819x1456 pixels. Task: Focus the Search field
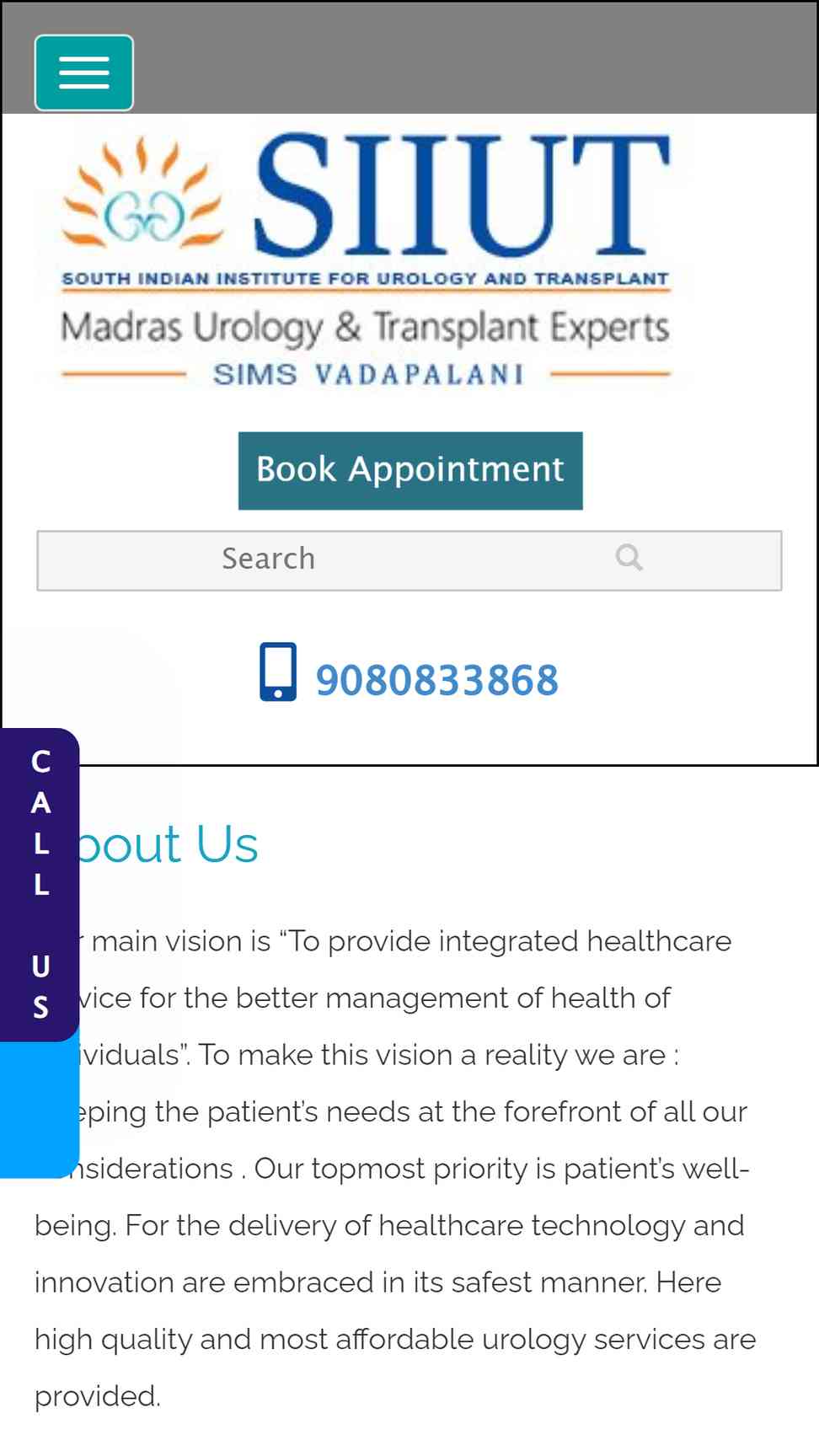(409, 560)
